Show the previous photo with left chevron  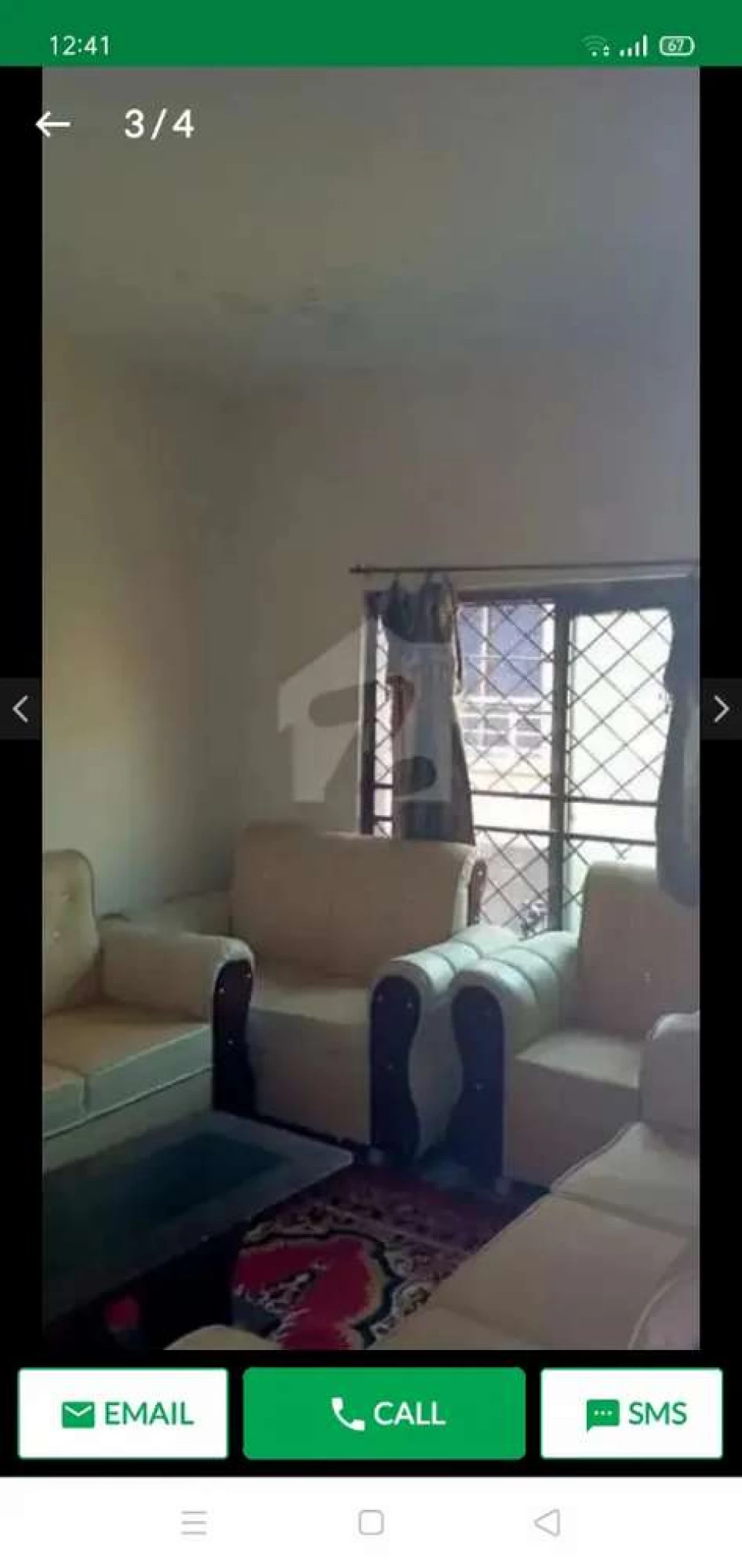(x=21, y=709)
